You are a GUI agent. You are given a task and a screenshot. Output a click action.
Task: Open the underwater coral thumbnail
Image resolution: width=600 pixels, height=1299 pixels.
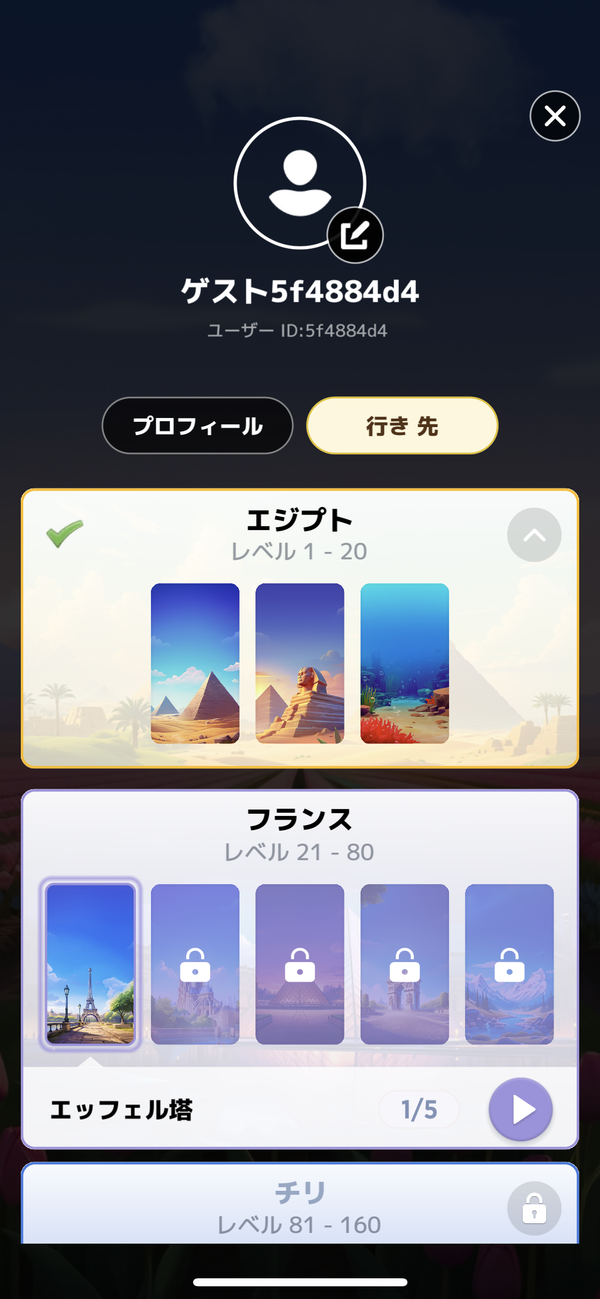pos(404,663)
